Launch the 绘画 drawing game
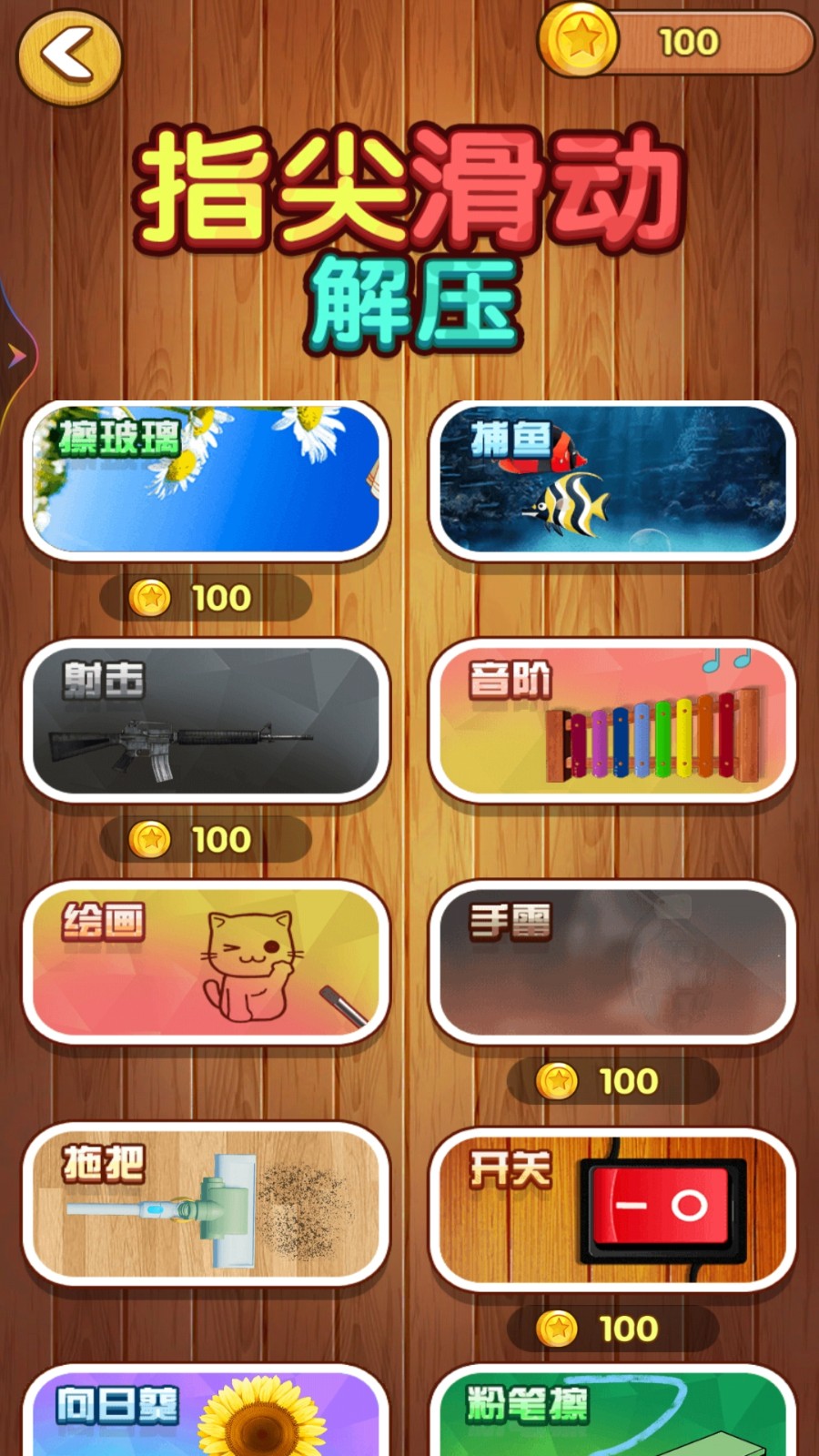The width and height of the screenshot is (819, 1456). [x=206, y=962]
